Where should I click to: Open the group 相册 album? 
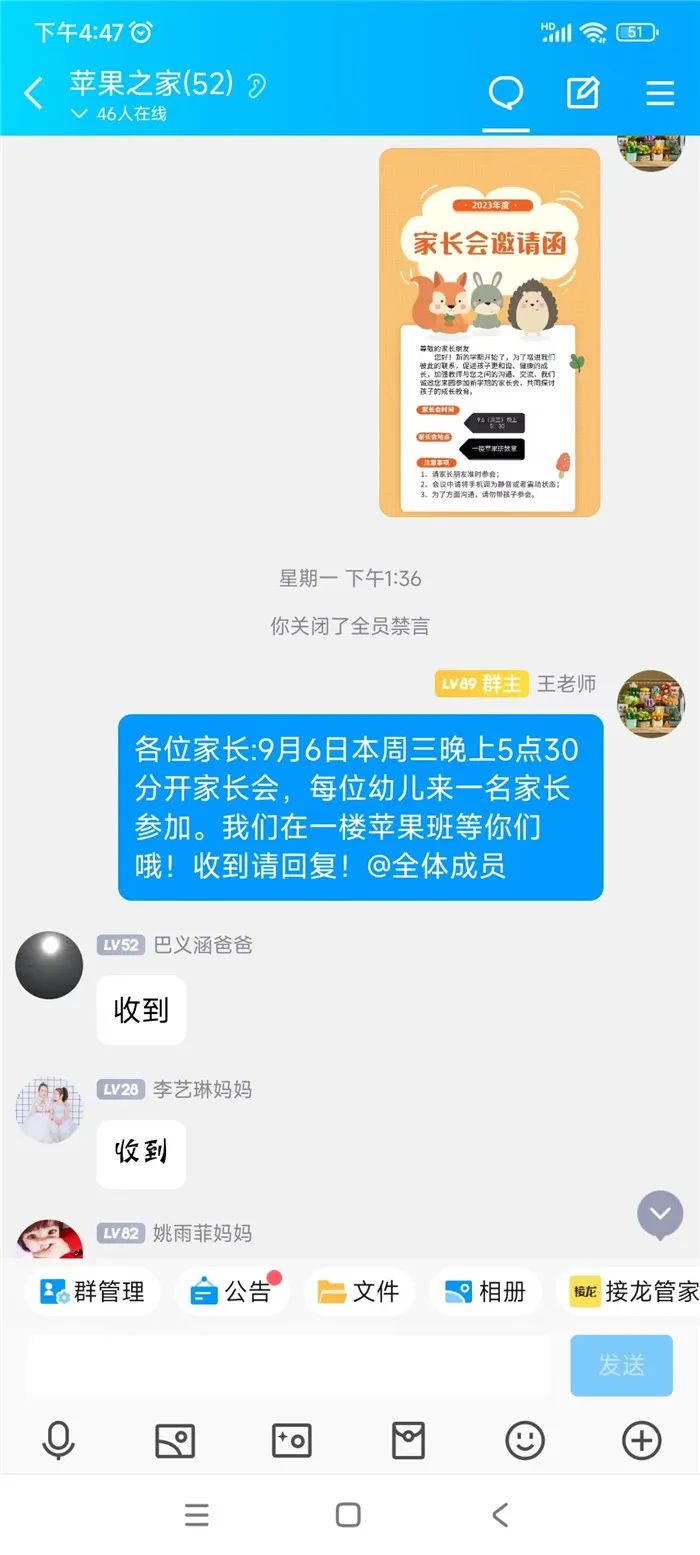[x=485, y=1291]
